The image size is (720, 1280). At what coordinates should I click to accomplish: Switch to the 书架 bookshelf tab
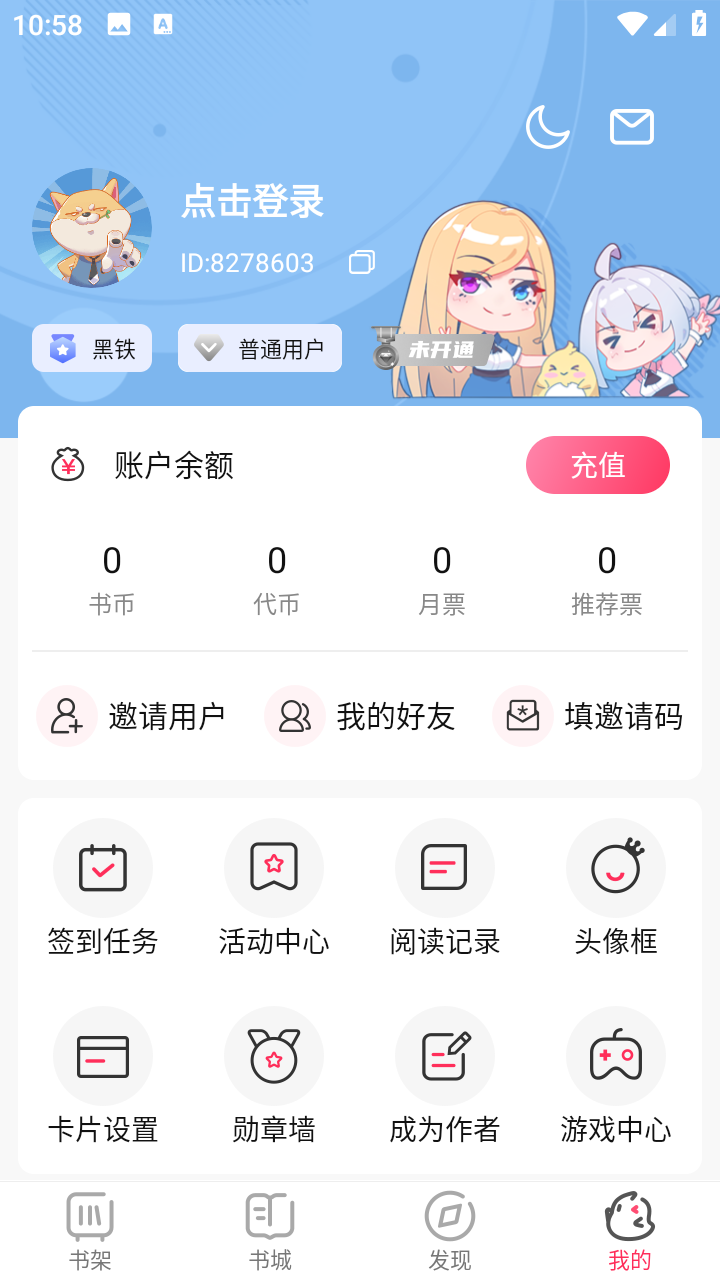click(90, 1232)
